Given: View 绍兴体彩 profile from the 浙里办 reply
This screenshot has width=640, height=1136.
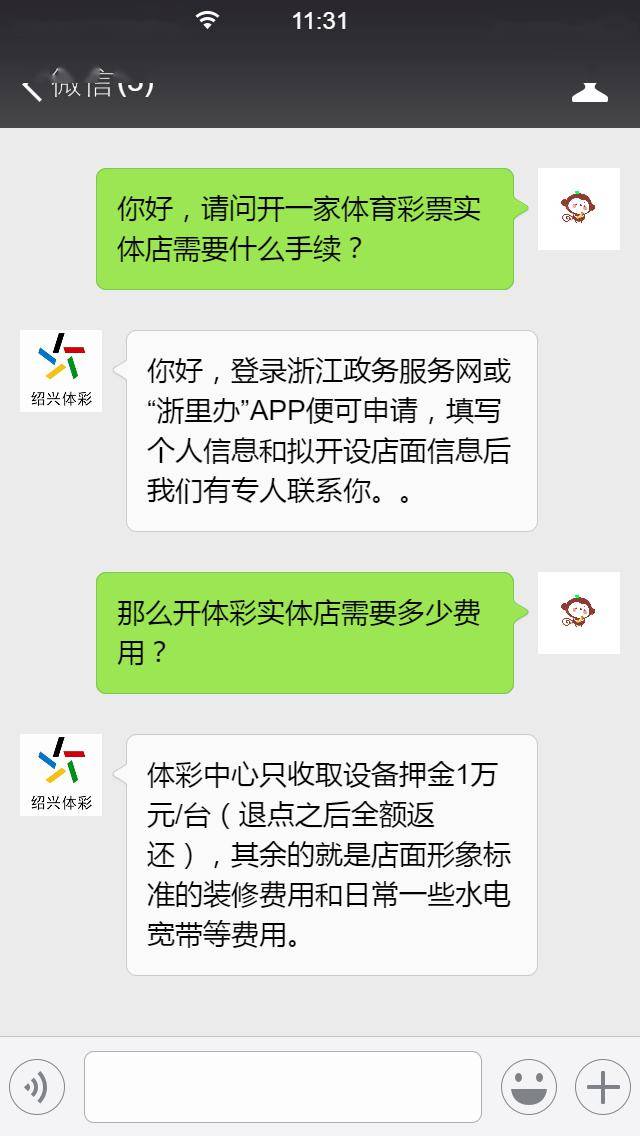Looking at the screenshot, I should [61, 371].
